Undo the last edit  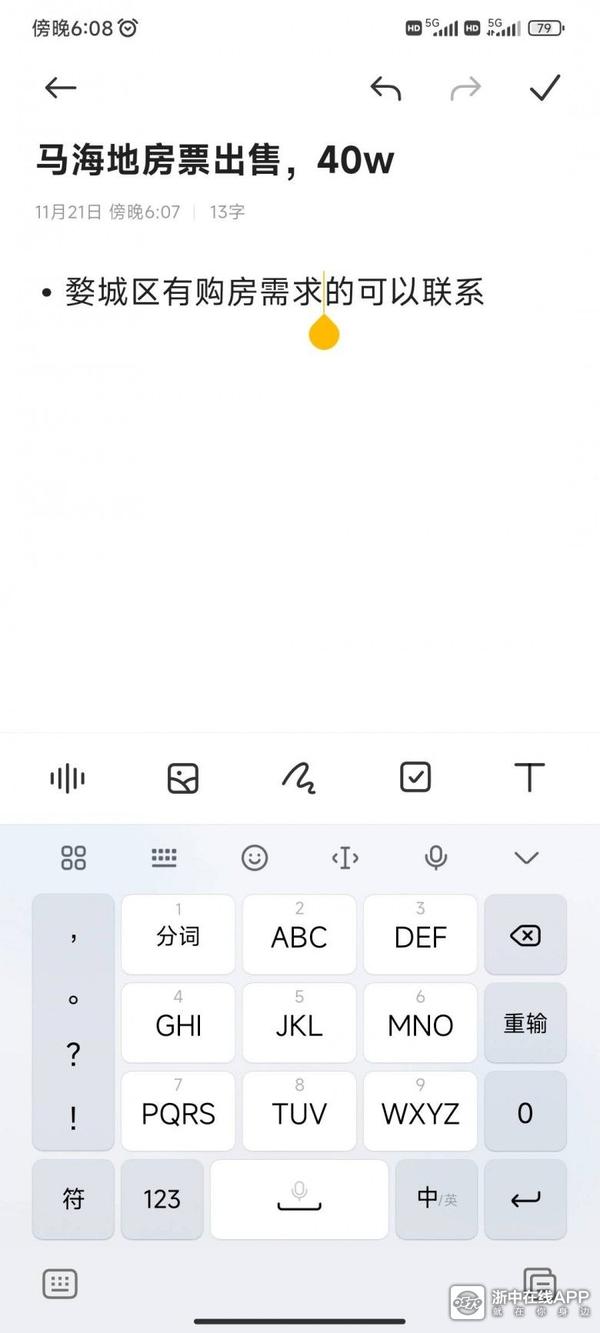click(385, 88)
